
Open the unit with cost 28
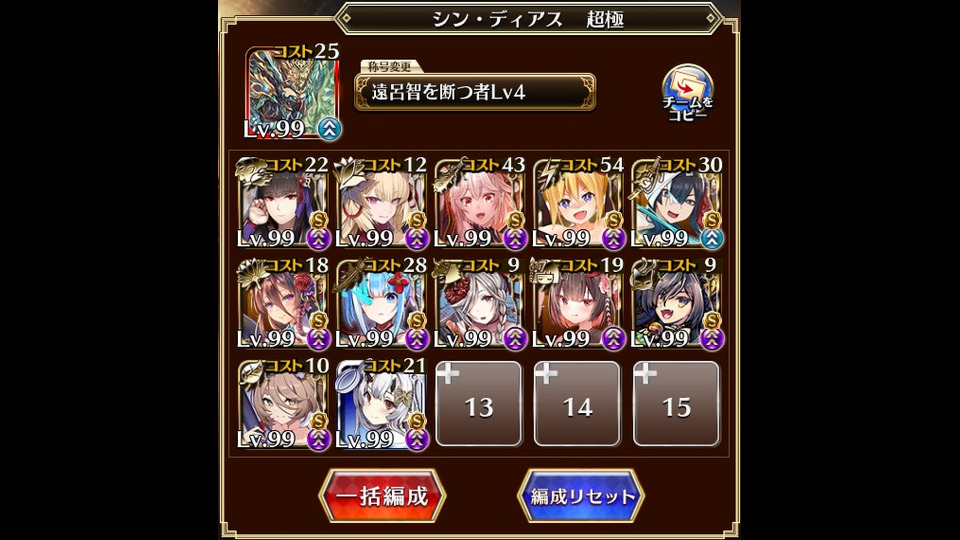pyautogui.click(x=382, y=305)
